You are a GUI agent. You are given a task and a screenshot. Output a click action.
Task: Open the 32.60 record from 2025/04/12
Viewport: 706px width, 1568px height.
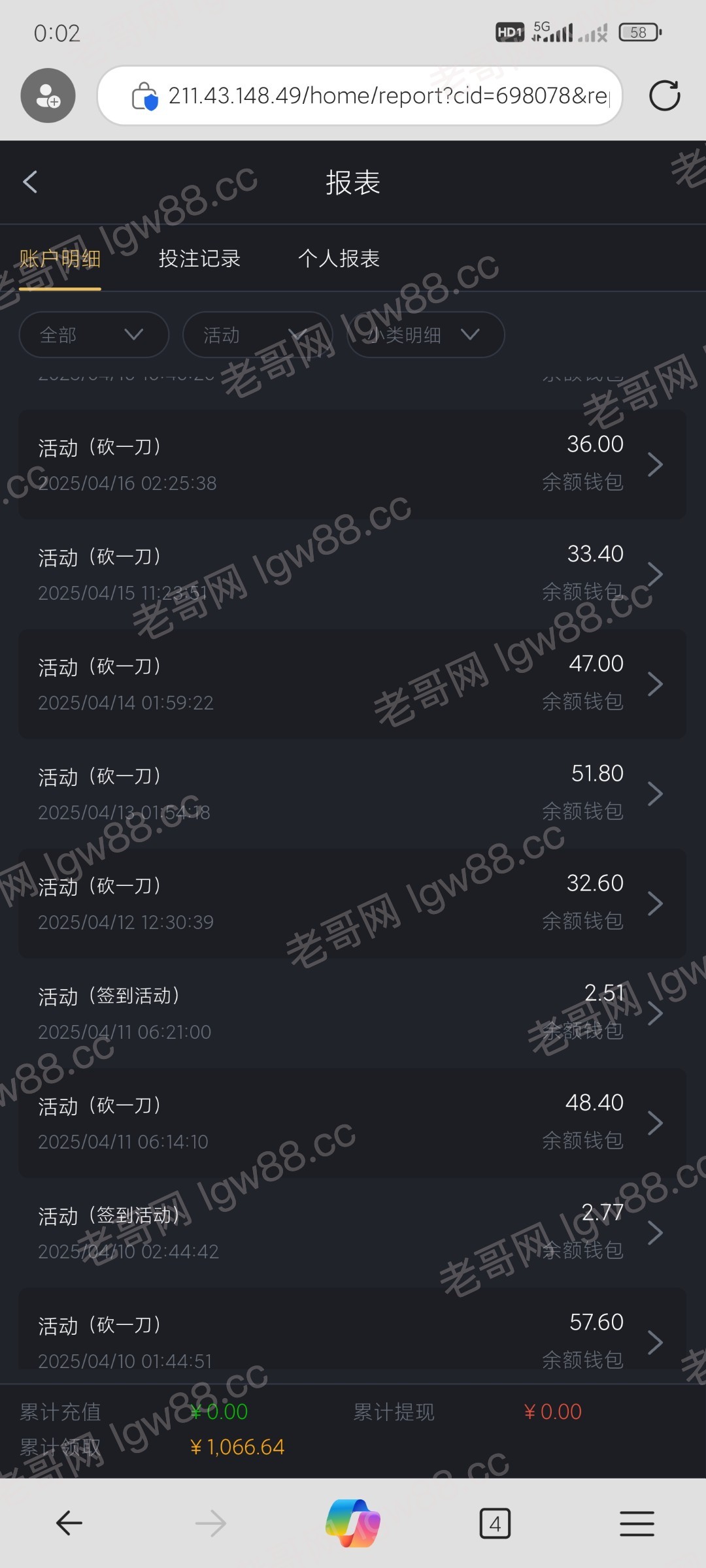352,904
